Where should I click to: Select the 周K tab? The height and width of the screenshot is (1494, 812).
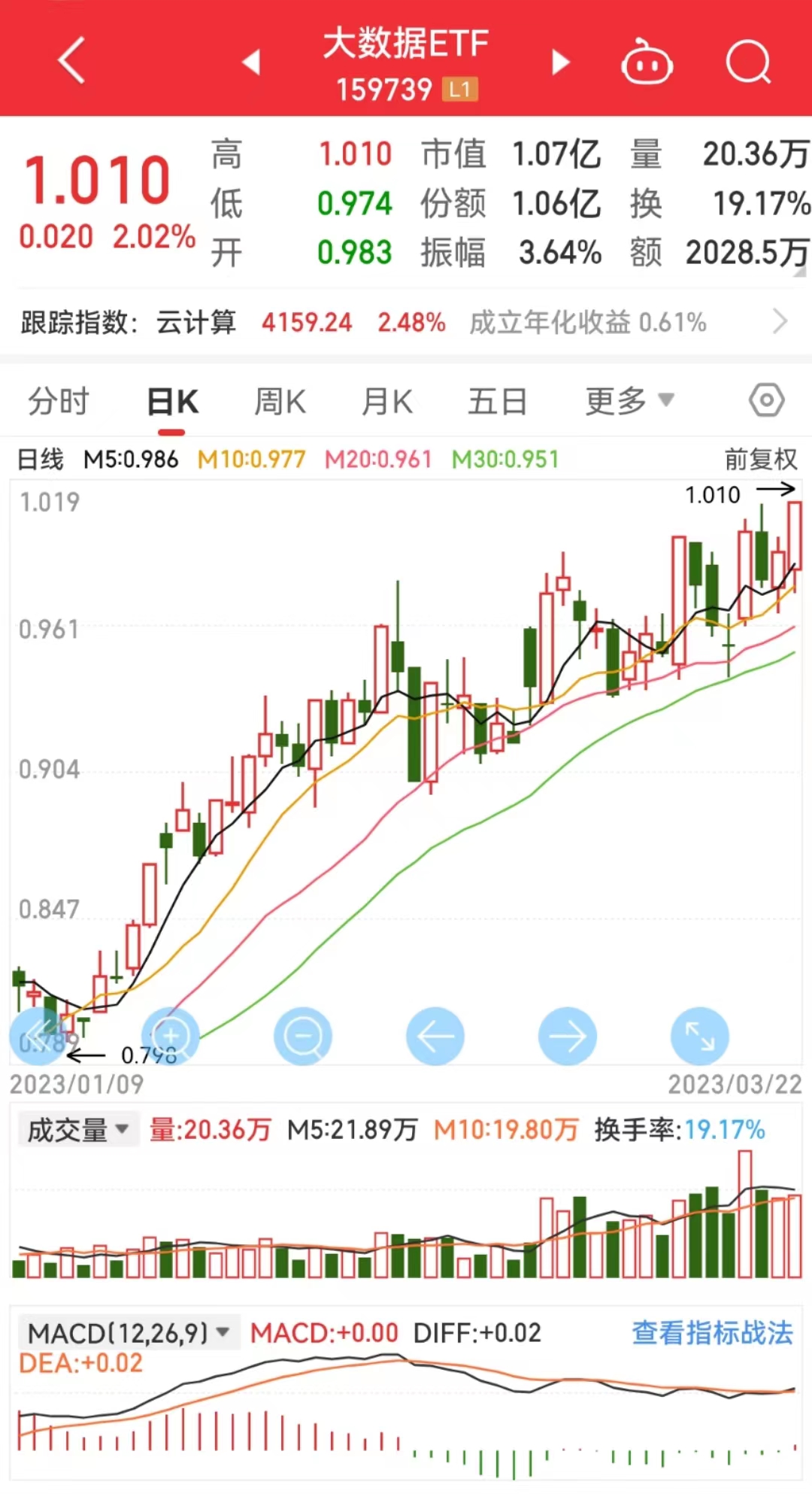[x=280, y=401]
